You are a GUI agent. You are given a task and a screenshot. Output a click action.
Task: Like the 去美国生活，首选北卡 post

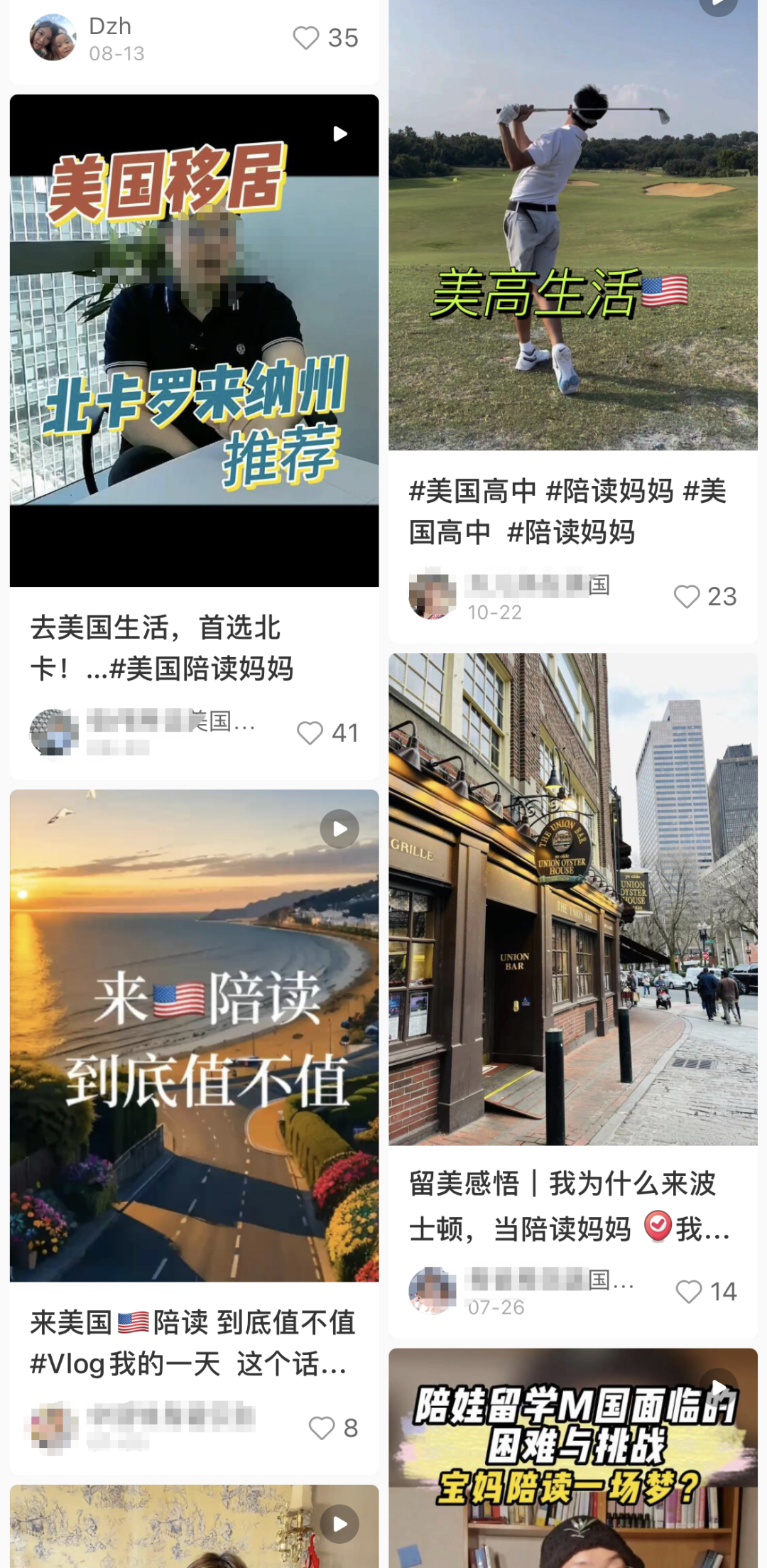pyautogui.click(x=310, y=732)
